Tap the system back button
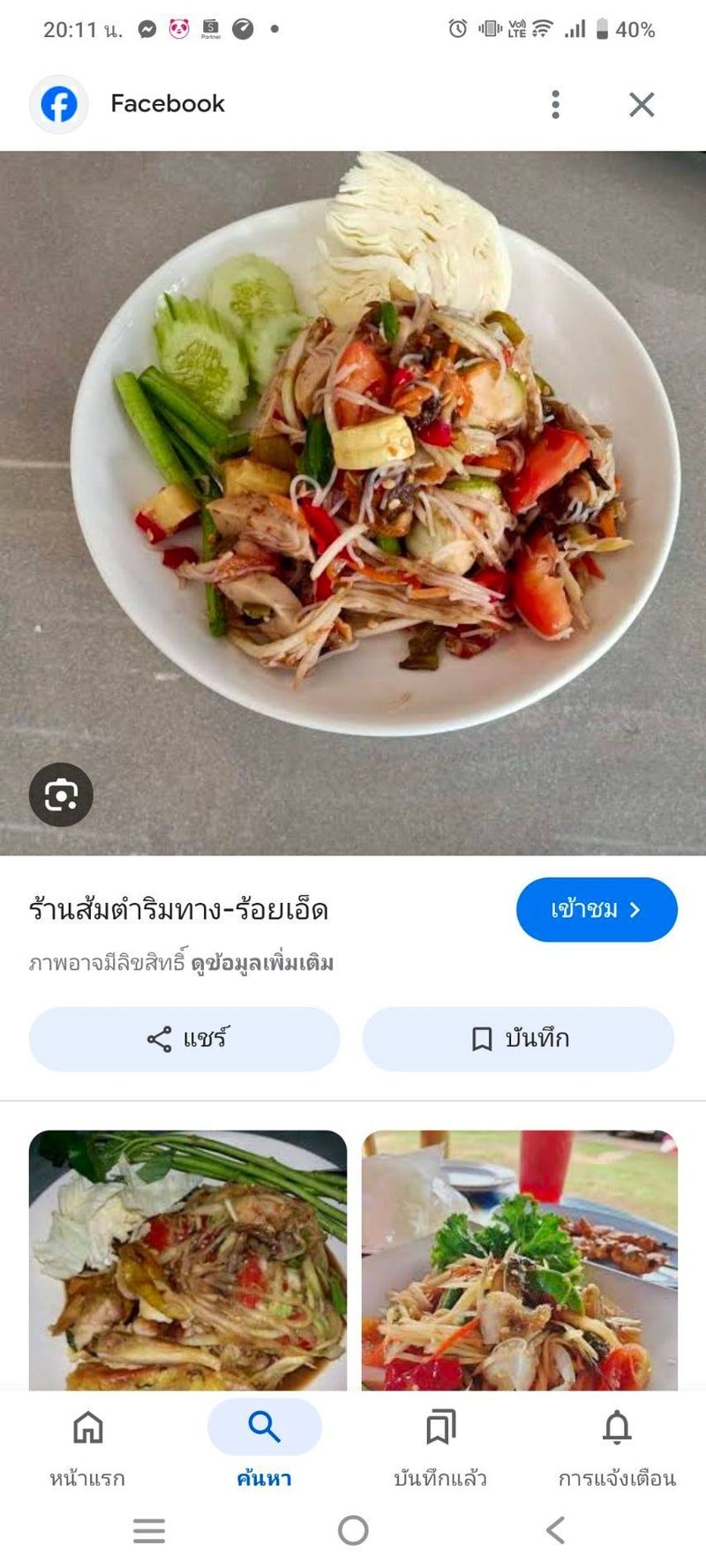 (x=555, y=1530)
